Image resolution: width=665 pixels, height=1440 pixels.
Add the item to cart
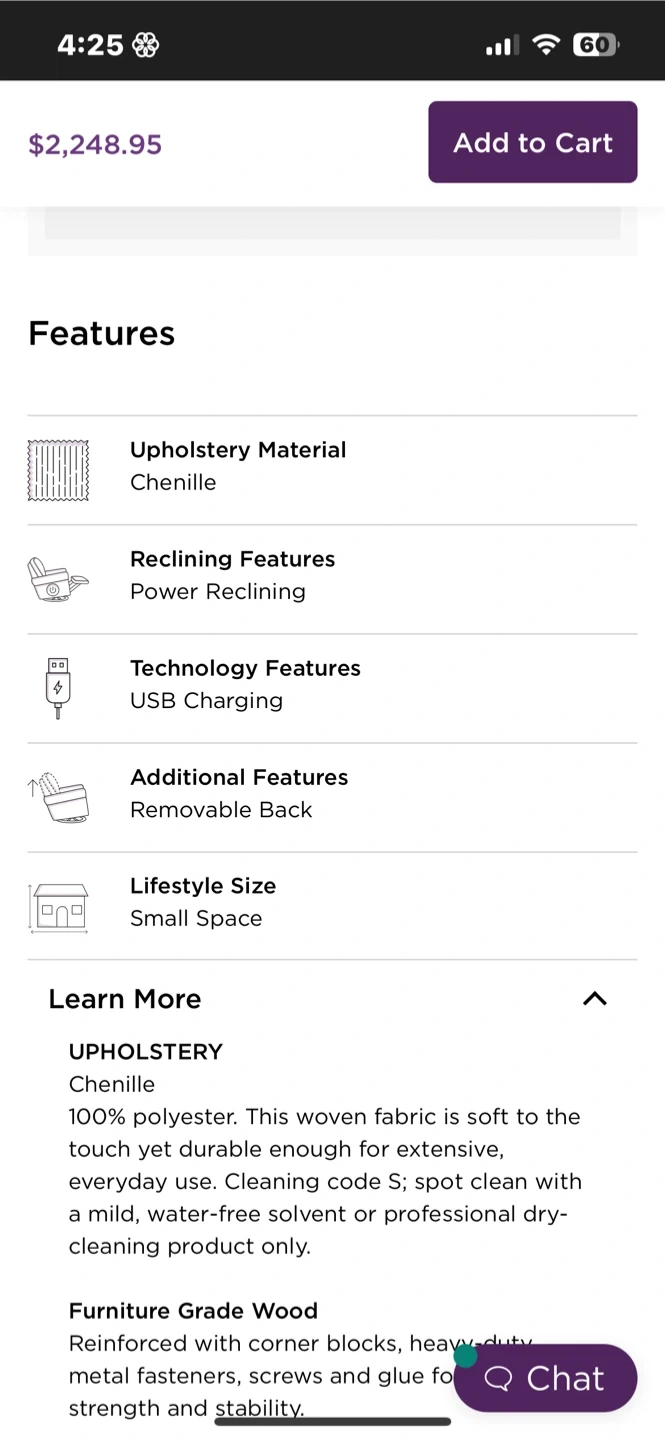[x=532, y=142]
